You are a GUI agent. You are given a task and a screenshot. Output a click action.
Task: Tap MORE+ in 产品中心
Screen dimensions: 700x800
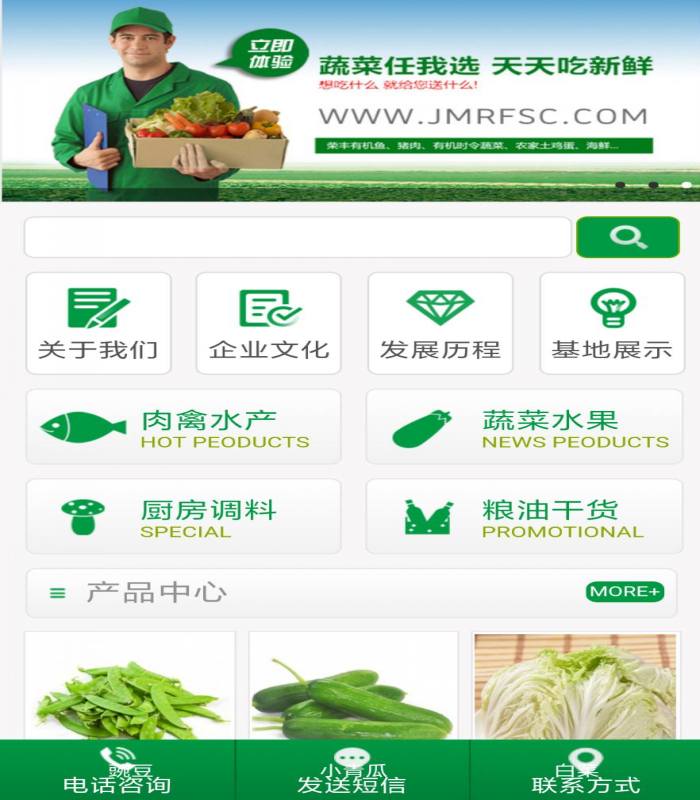tap(624, 591)
